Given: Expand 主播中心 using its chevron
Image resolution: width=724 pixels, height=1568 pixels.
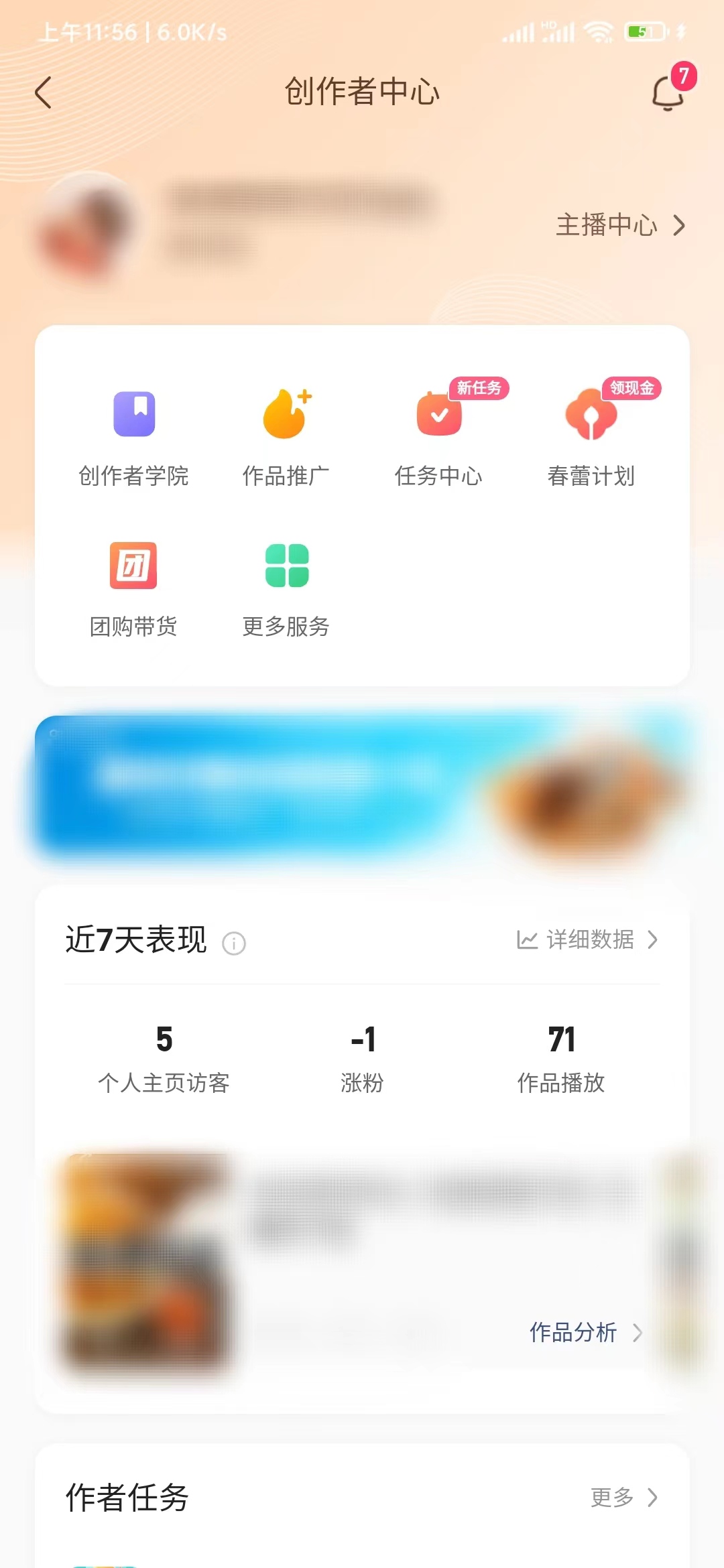Looking at the screenshot, I should coord(681,226).
